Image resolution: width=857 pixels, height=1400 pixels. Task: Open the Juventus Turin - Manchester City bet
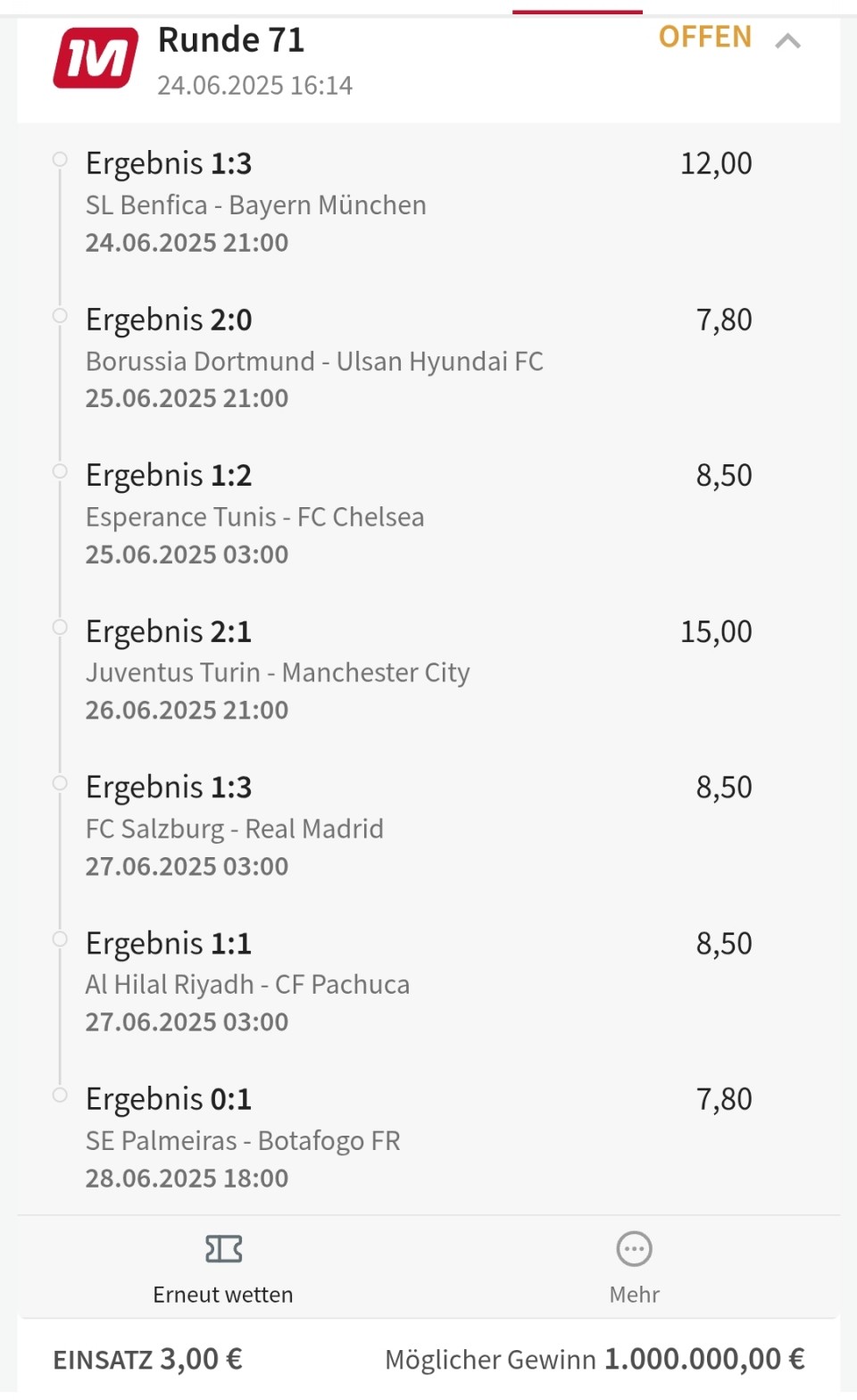coord(428,670)
